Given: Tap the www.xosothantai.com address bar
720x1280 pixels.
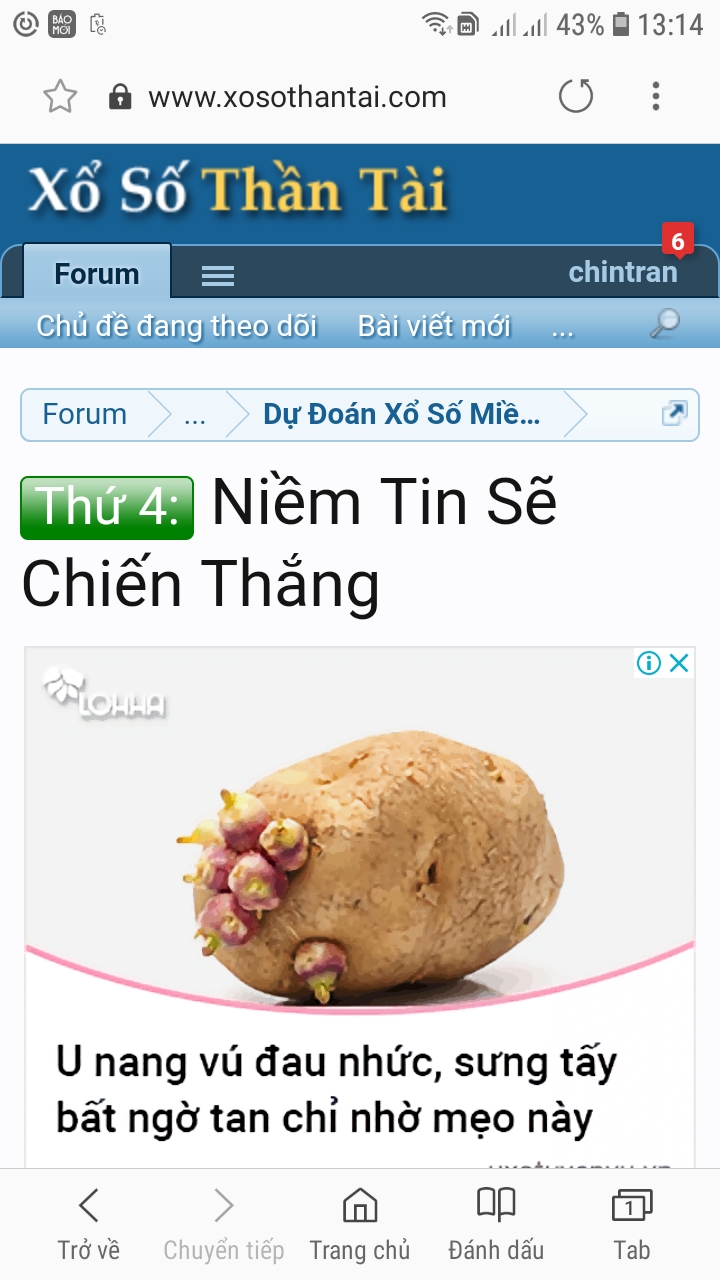Looking at the screenshot, I should [297, 97].
